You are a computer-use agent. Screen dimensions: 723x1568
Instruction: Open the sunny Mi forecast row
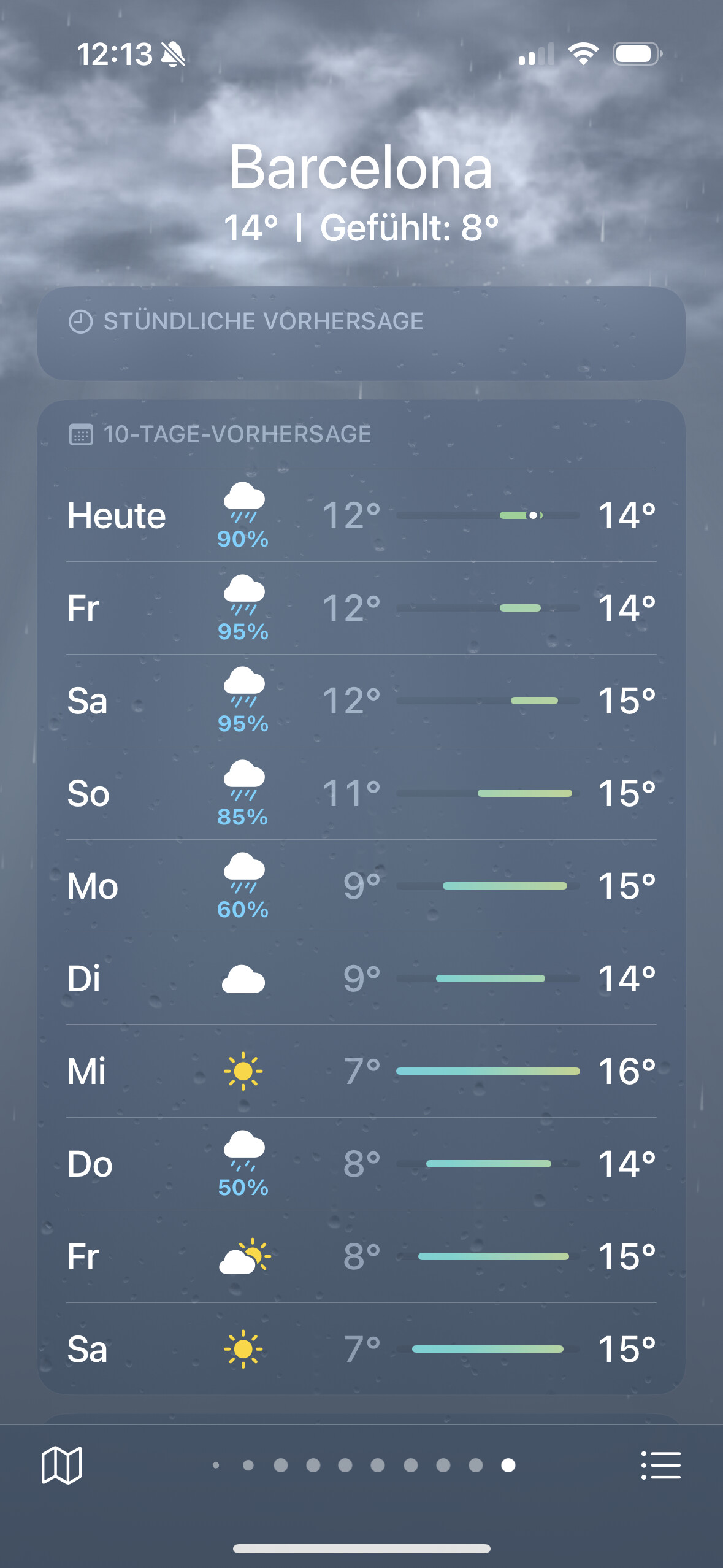pos(361,1071)
